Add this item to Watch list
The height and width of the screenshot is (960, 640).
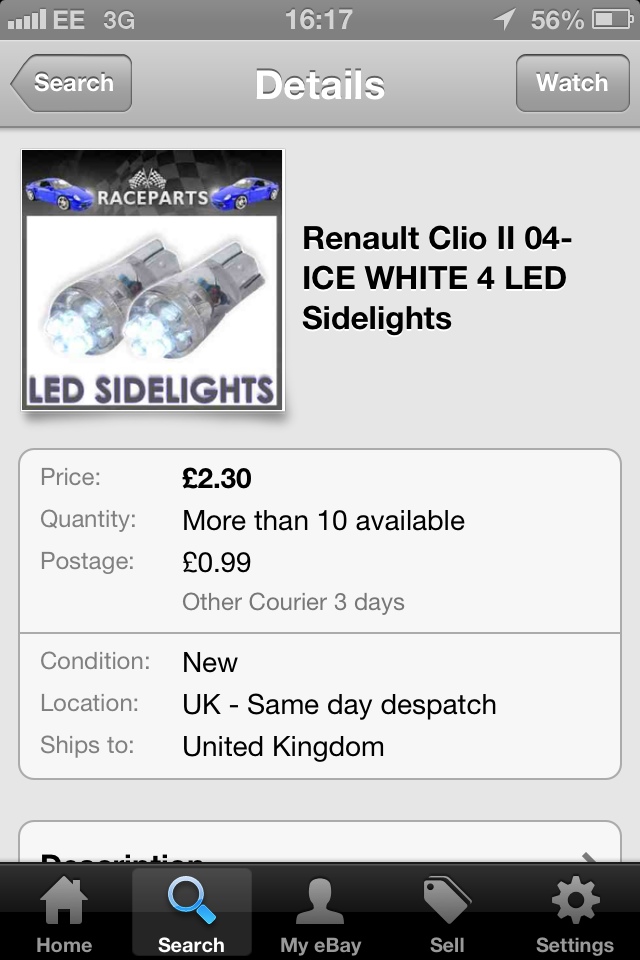coord(571,83)
